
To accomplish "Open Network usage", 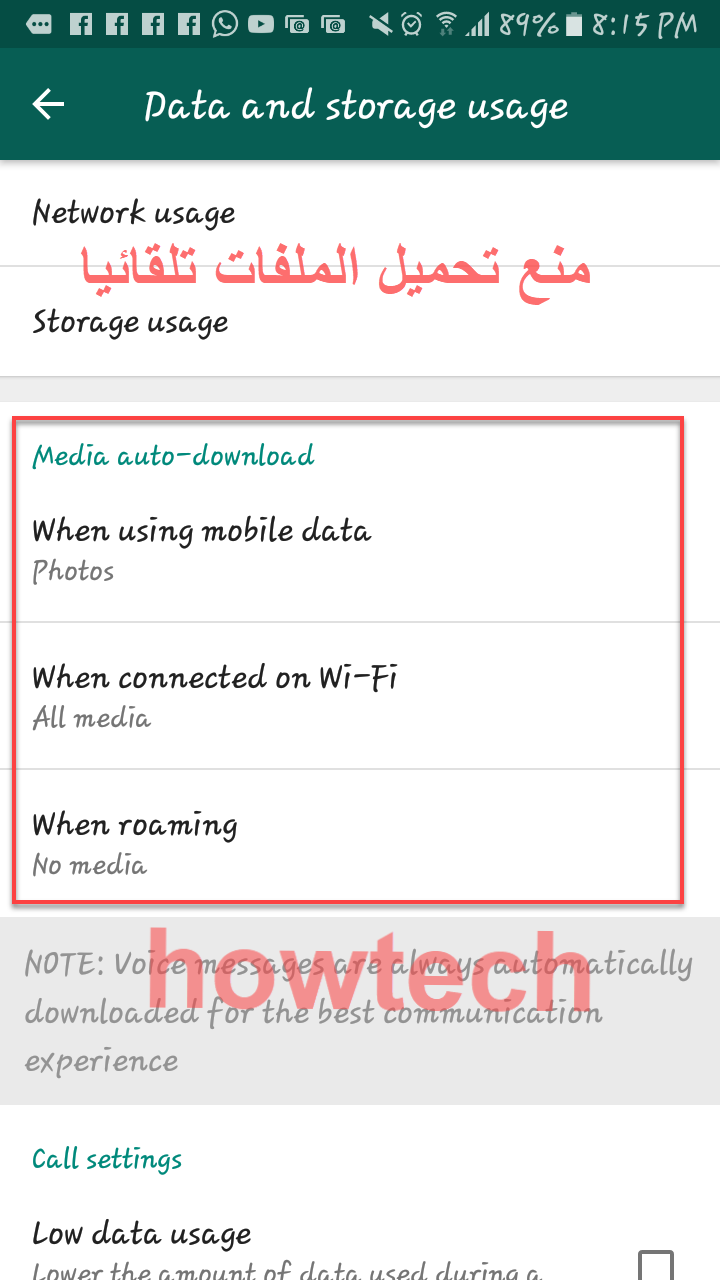I will click(134, 213).
